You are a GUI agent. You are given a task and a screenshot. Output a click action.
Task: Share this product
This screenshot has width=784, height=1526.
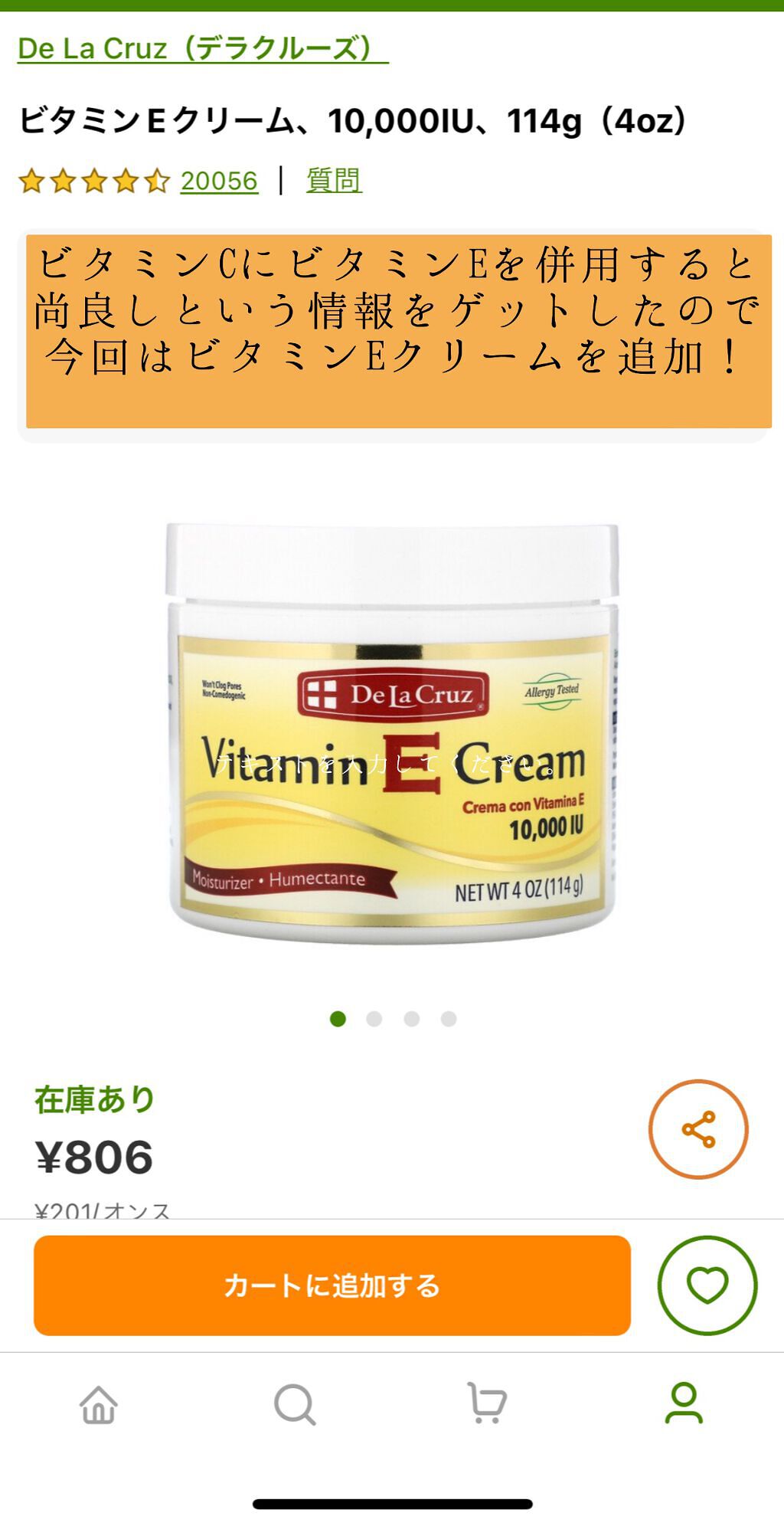(x=698, y=1129)
